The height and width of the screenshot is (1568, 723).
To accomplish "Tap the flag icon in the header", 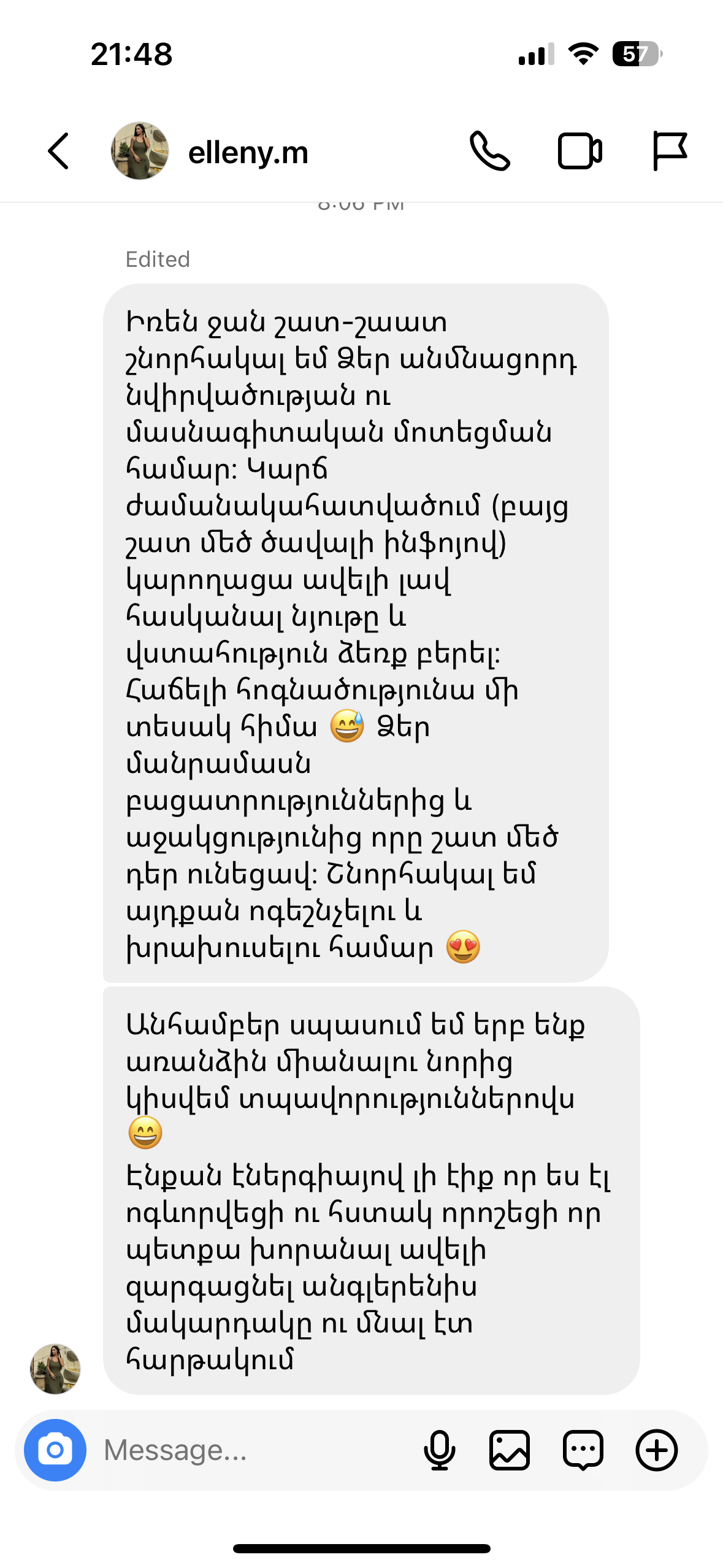I will click(669, 151).
